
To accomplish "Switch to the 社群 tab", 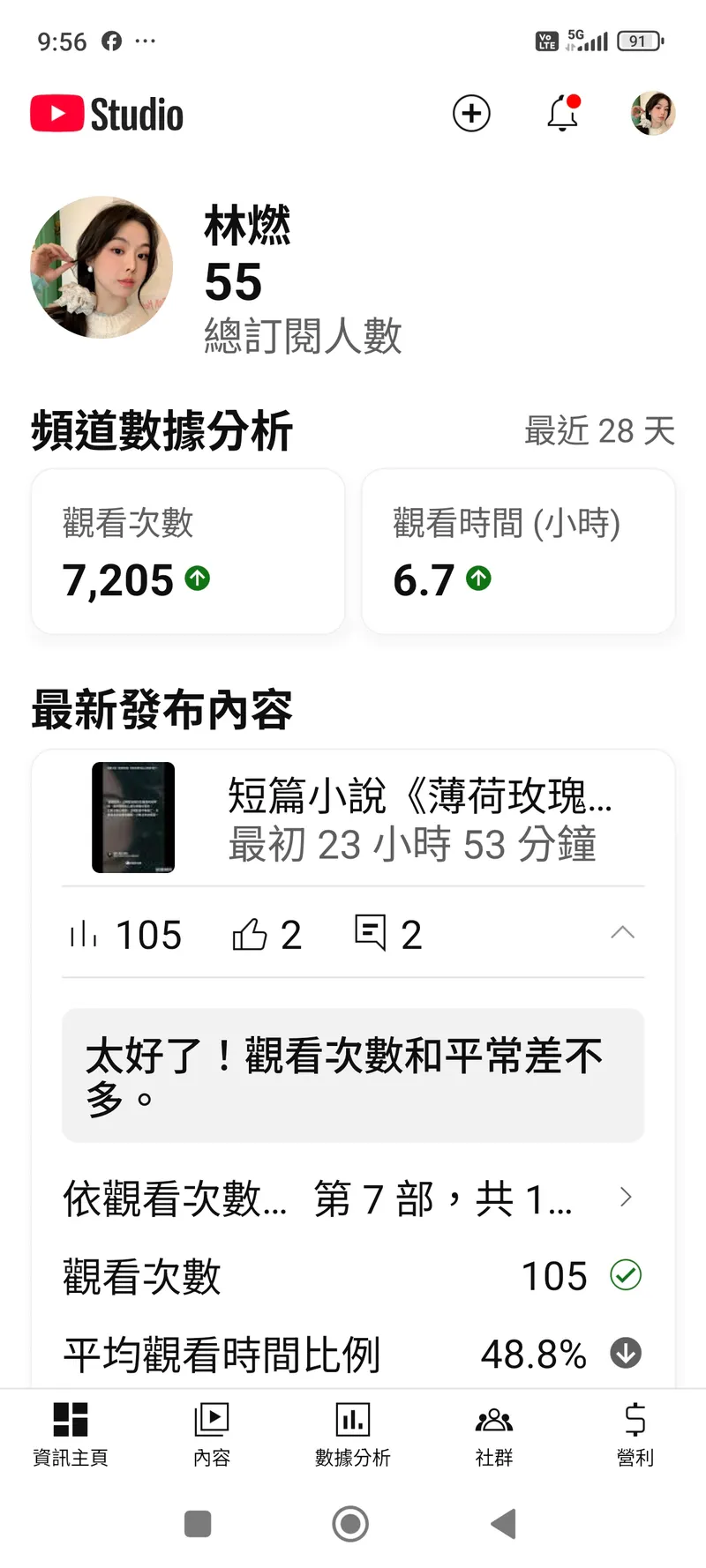I will click(x=494, y=1434).
